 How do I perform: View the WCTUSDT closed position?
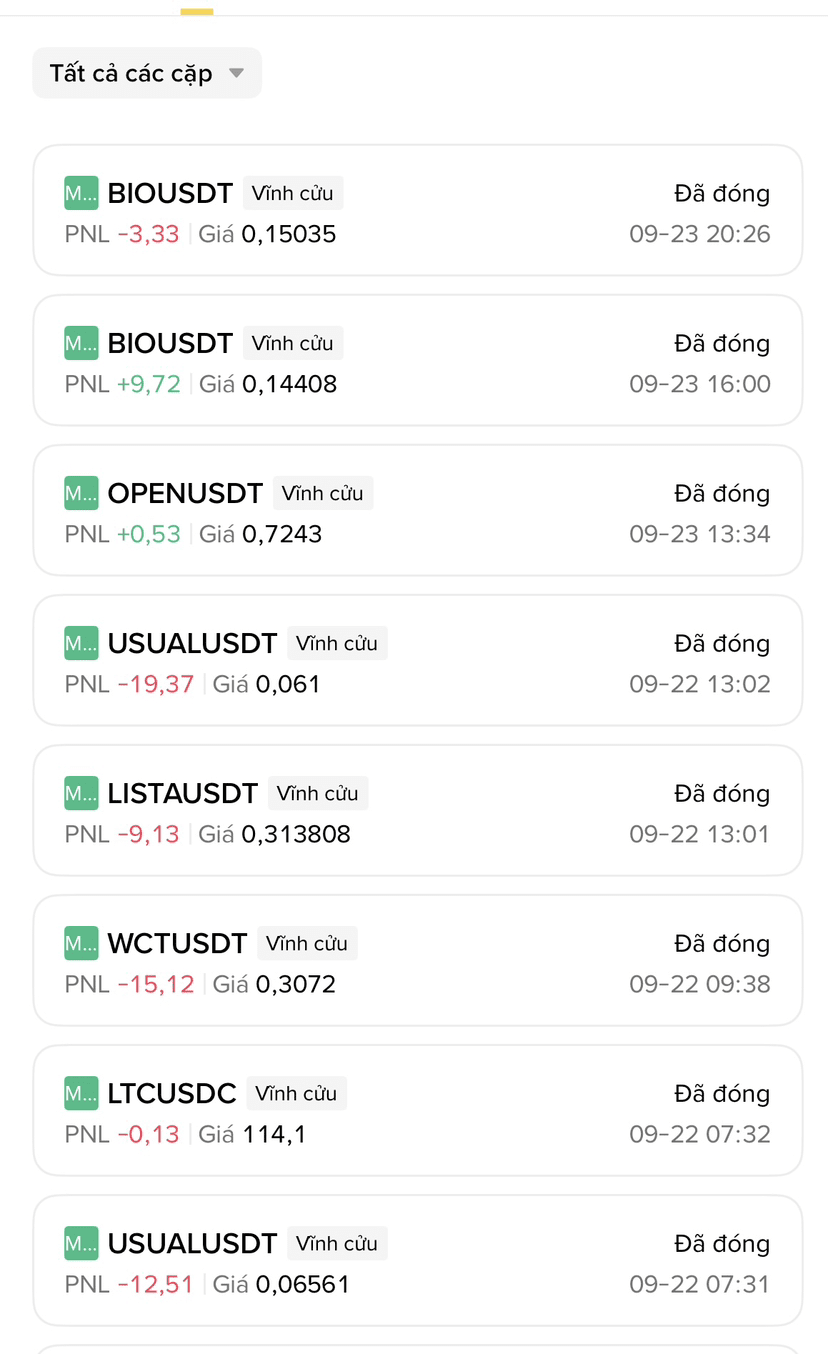[x=417, y=960]
